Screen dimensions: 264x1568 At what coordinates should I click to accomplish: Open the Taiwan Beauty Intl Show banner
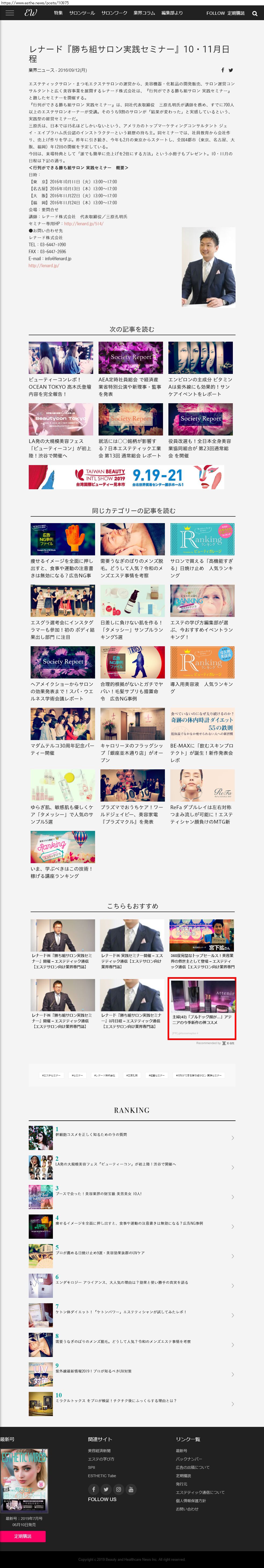click(x=126, y=477)
